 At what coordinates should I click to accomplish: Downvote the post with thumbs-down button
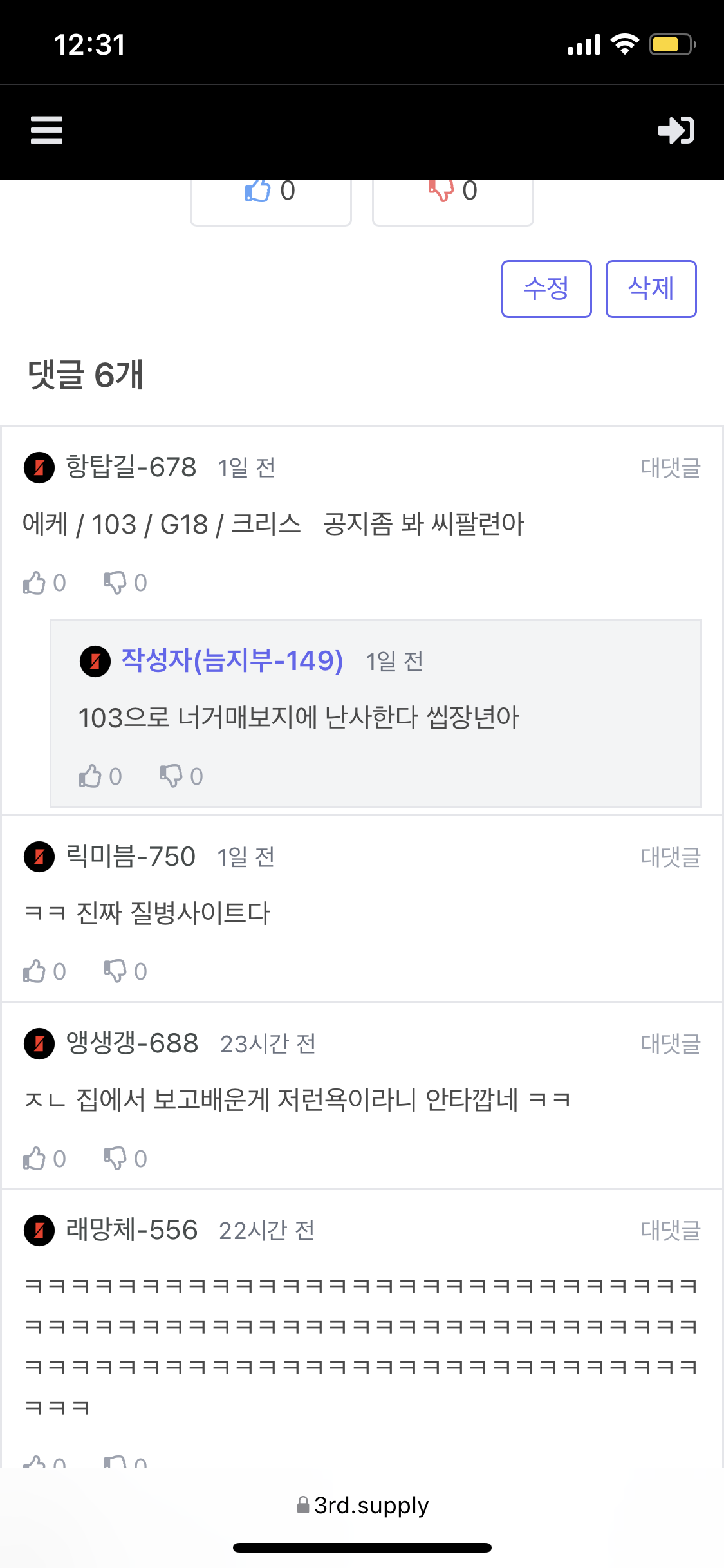(452, 197)
